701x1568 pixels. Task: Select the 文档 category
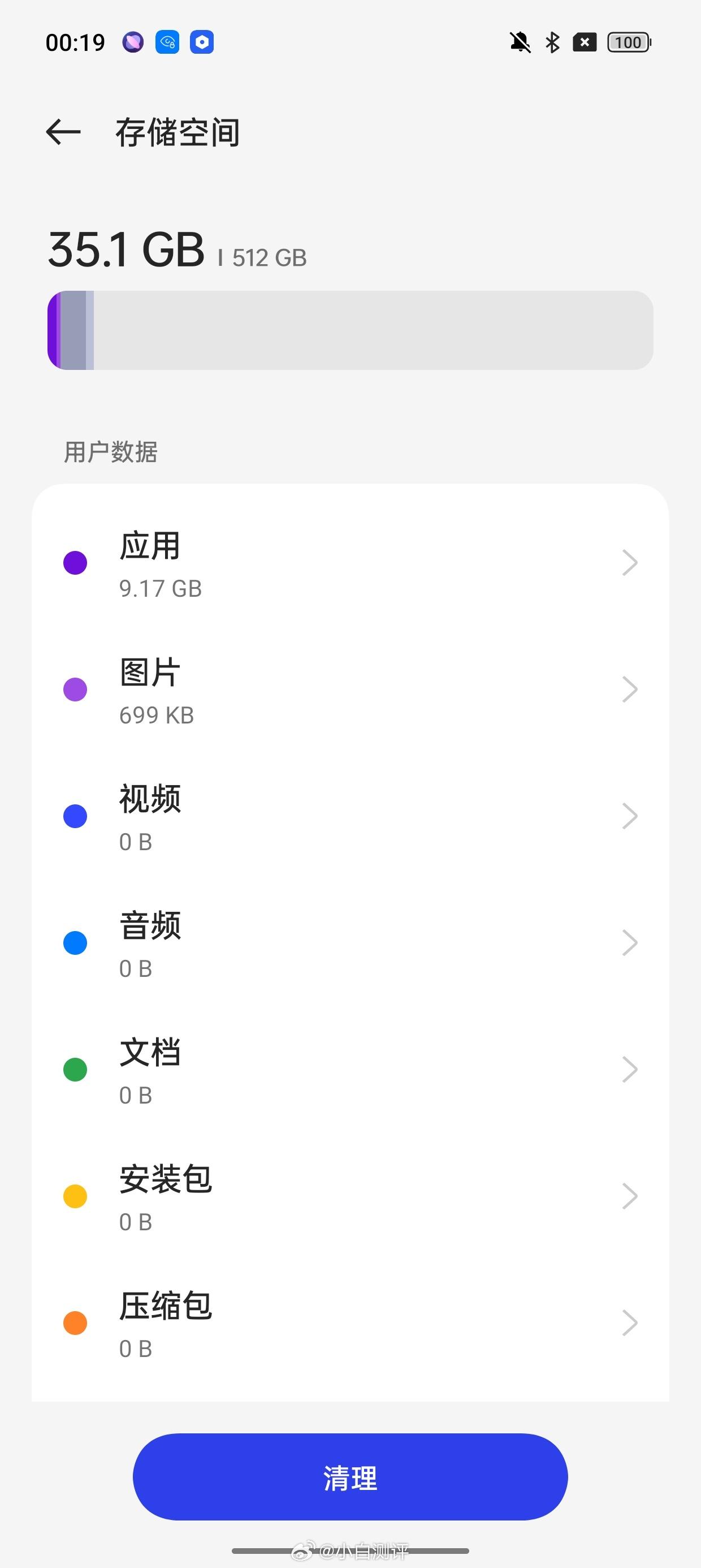350,1070
